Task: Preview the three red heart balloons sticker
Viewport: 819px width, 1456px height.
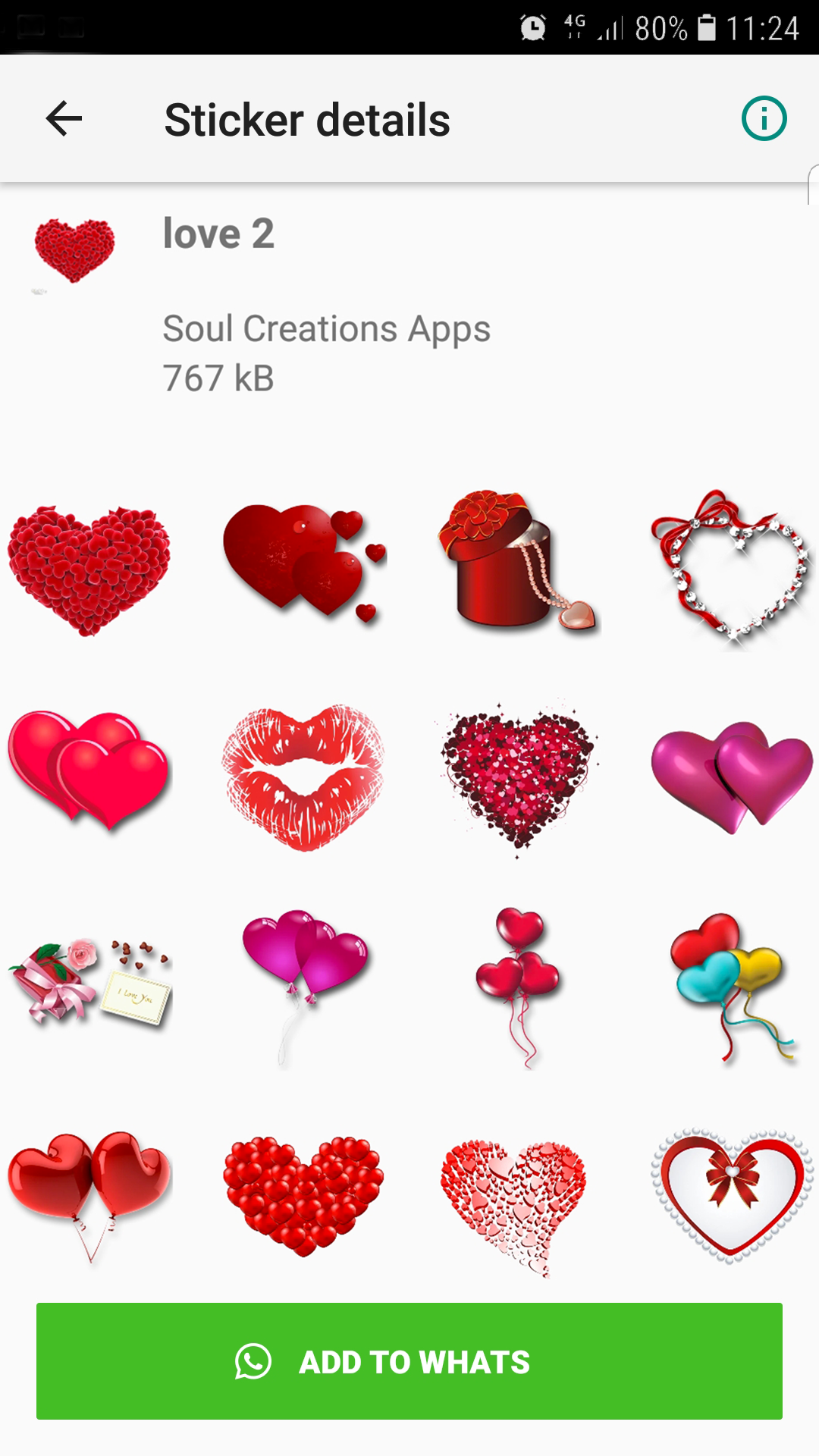Action: coord(517,983)
